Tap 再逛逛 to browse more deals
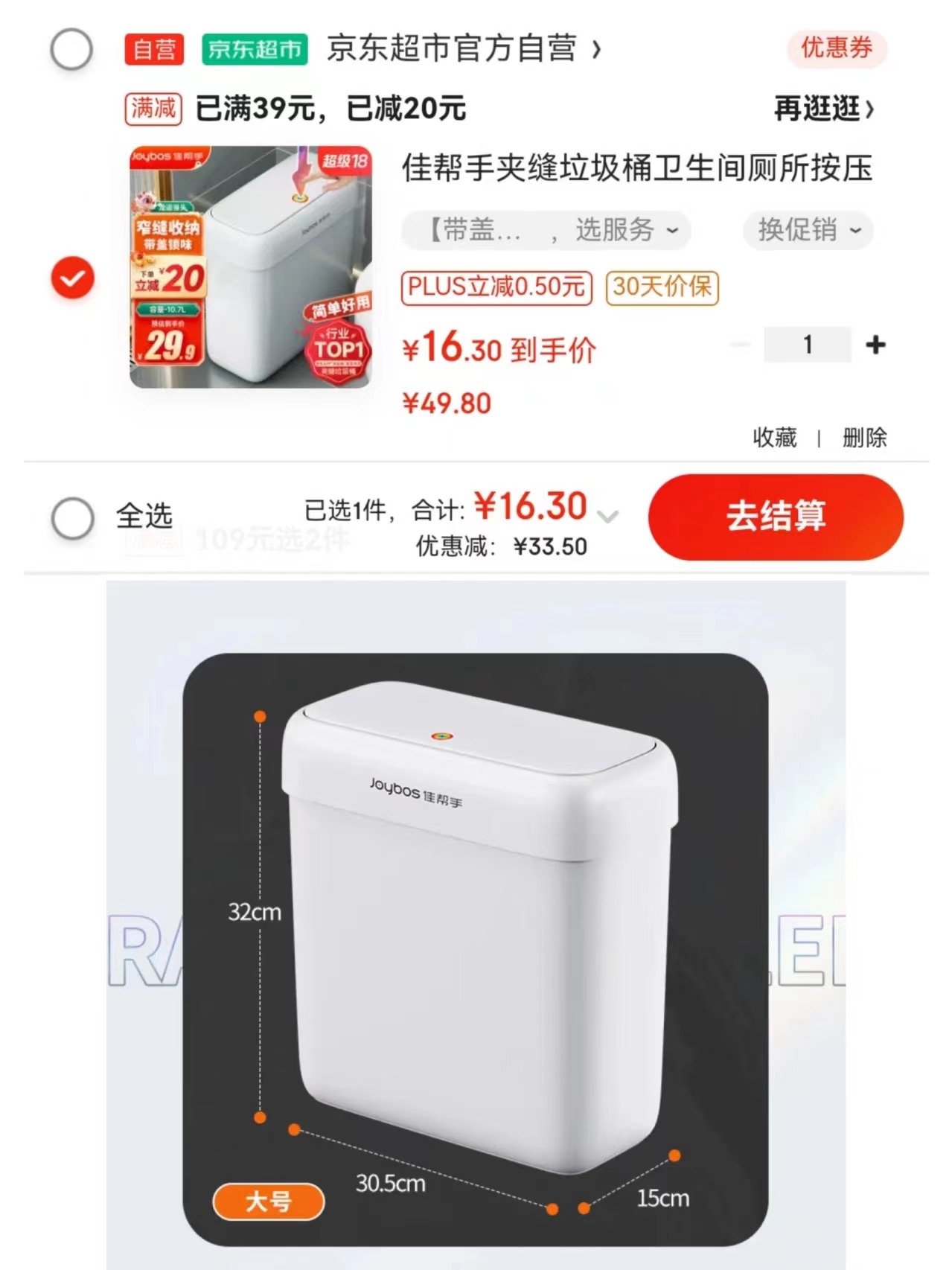 [823, 109]
